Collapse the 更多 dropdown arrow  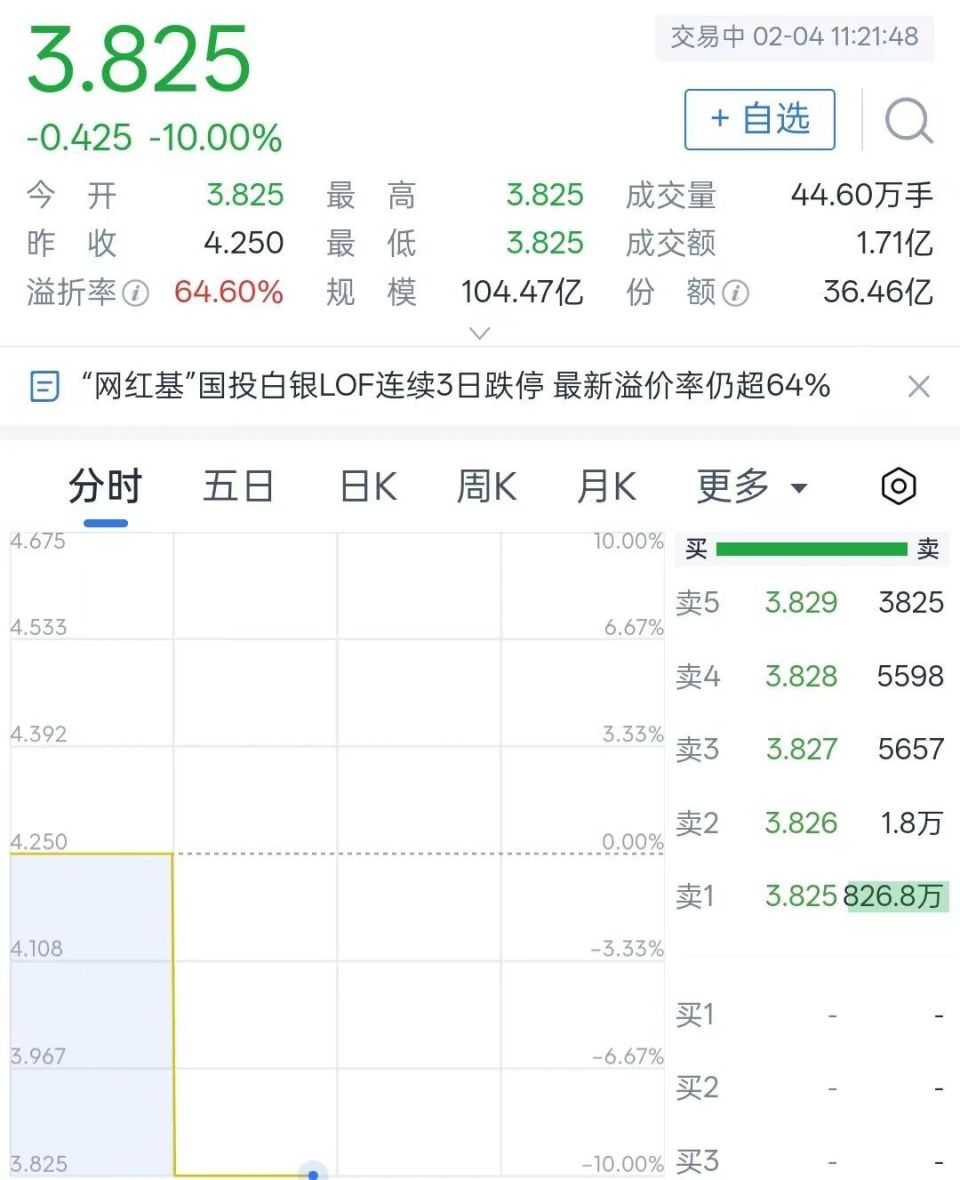click(798, 488)
